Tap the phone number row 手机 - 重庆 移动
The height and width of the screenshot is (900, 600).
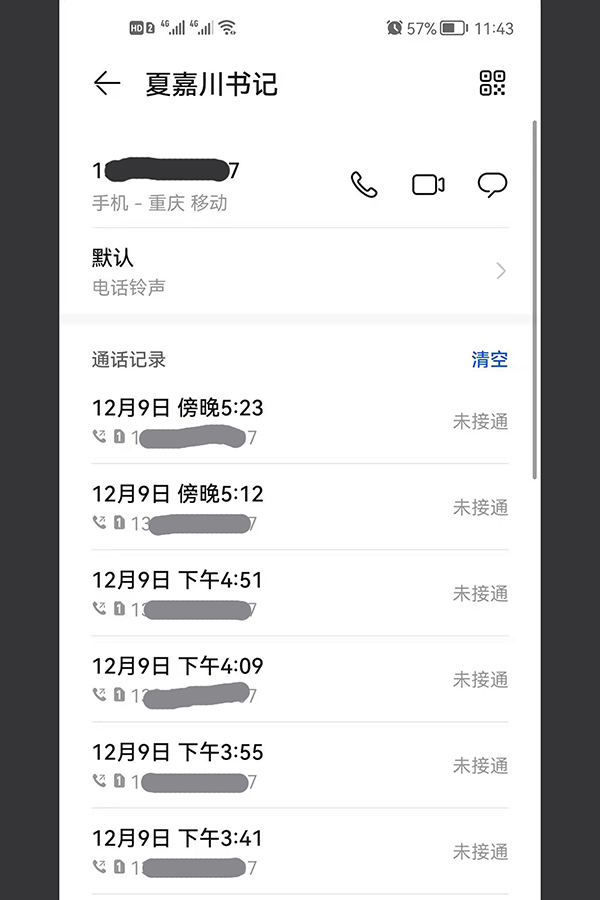pyautogui.click(x=200, y=186)
